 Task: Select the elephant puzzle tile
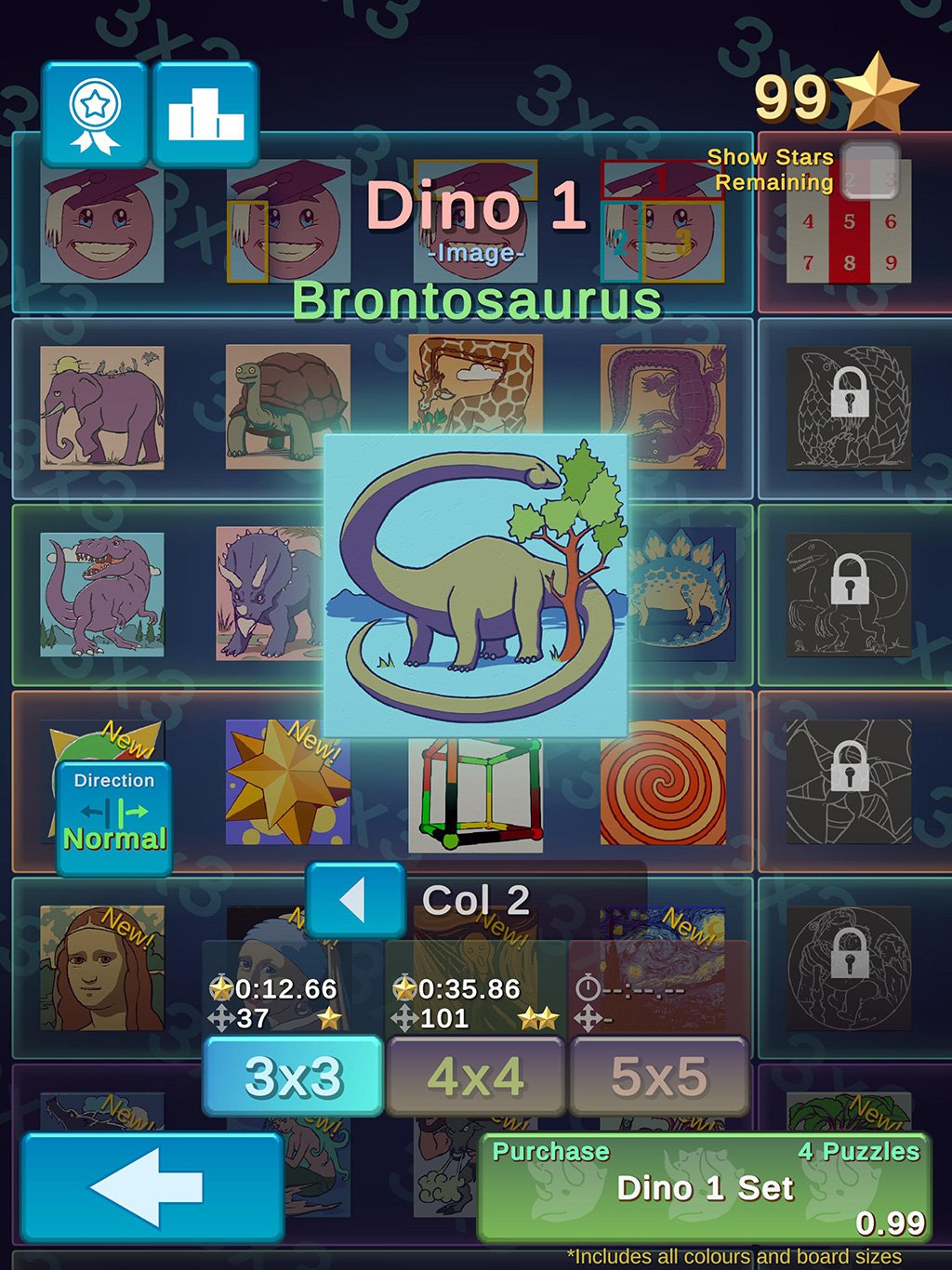(x=102, y=407)
